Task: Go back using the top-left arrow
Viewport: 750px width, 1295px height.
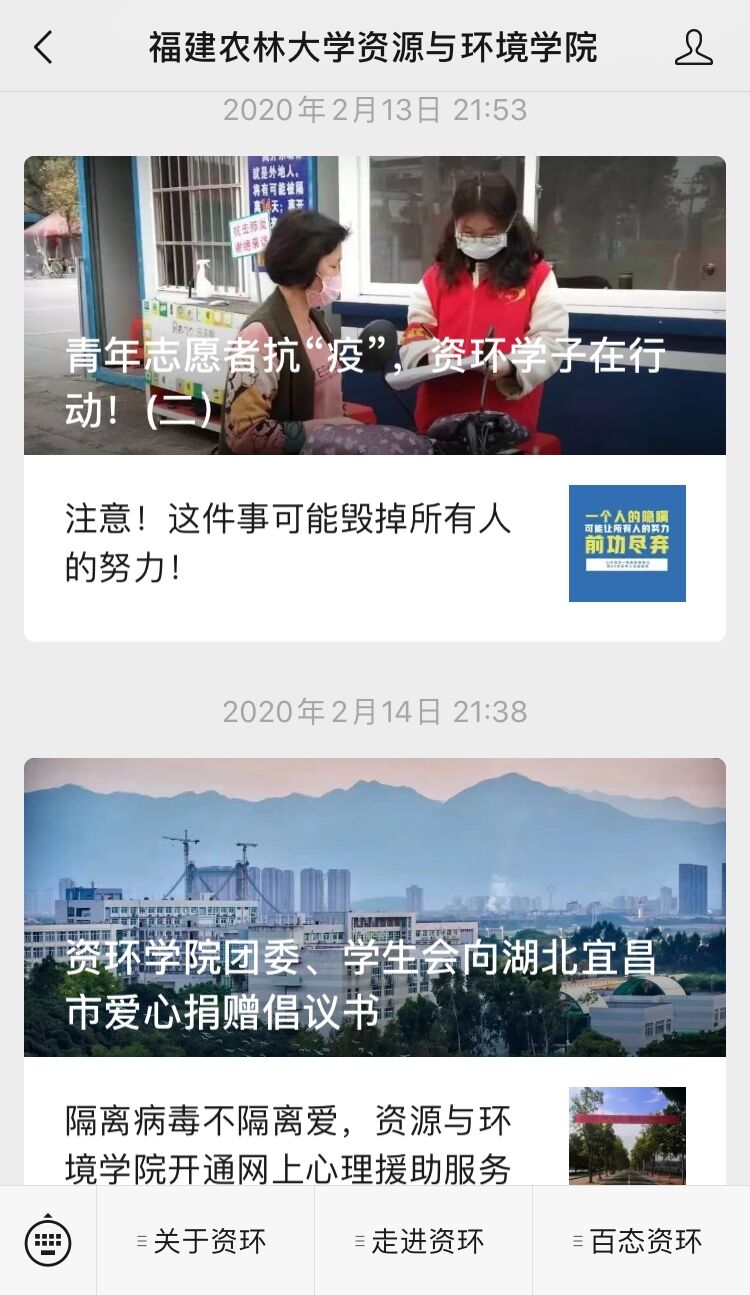Action: pyautogui.click(x=43, y=47)
